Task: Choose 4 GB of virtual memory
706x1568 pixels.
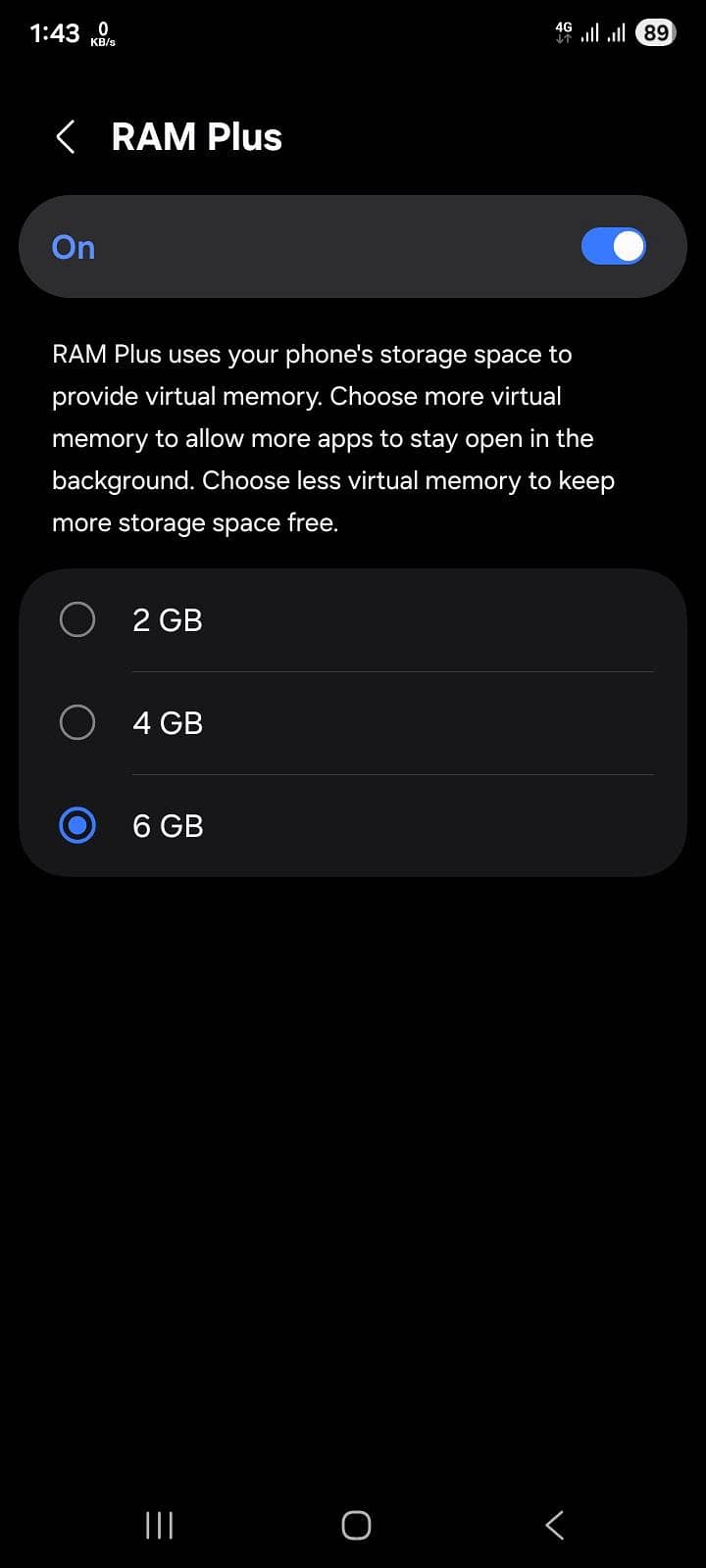Action: 77,723
